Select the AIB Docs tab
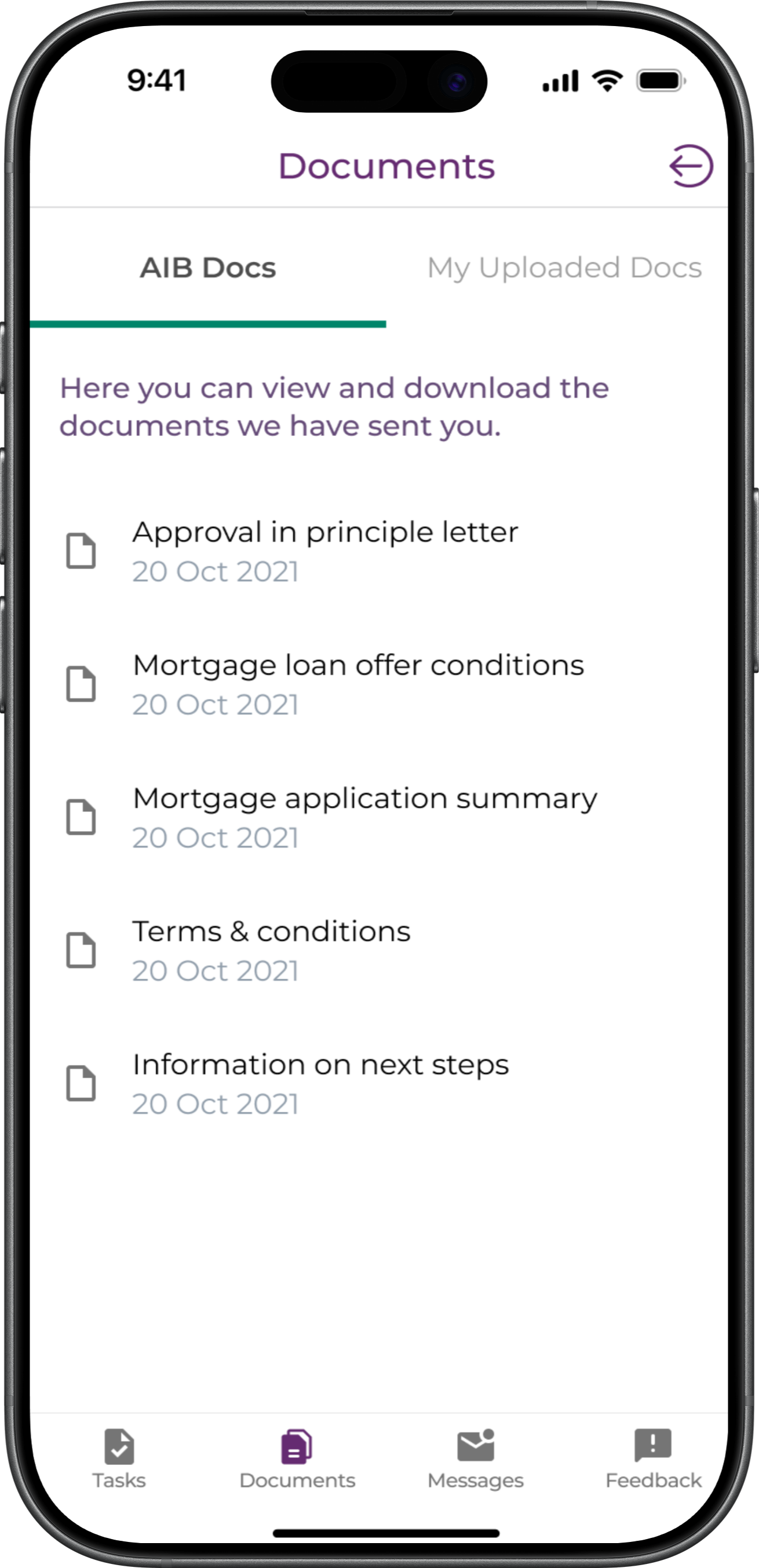The width and height of the screenshot is (759, 1568). [208, 268]
